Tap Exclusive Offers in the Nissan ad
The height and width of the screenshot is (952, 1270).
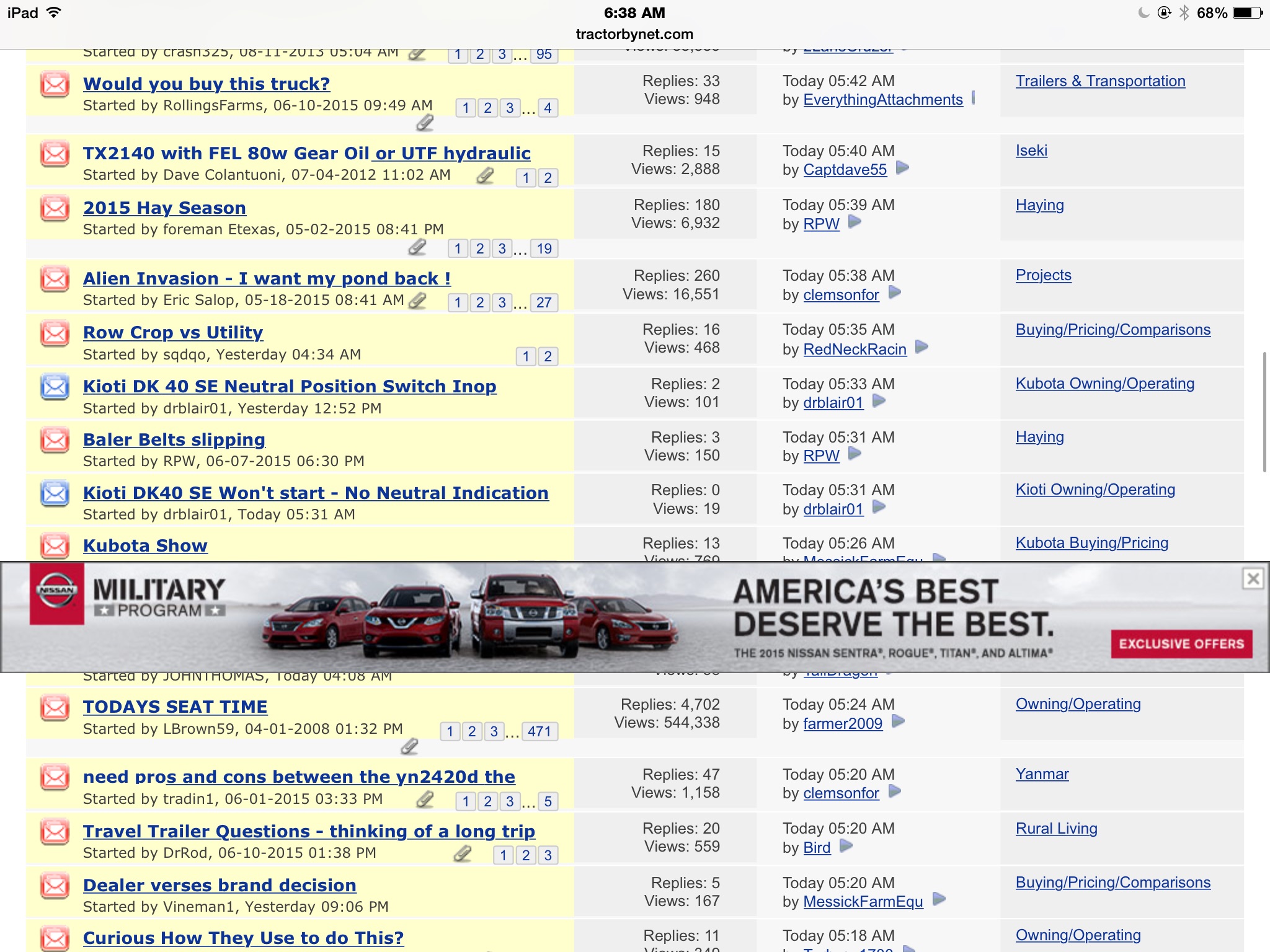tap(1181, 644)
